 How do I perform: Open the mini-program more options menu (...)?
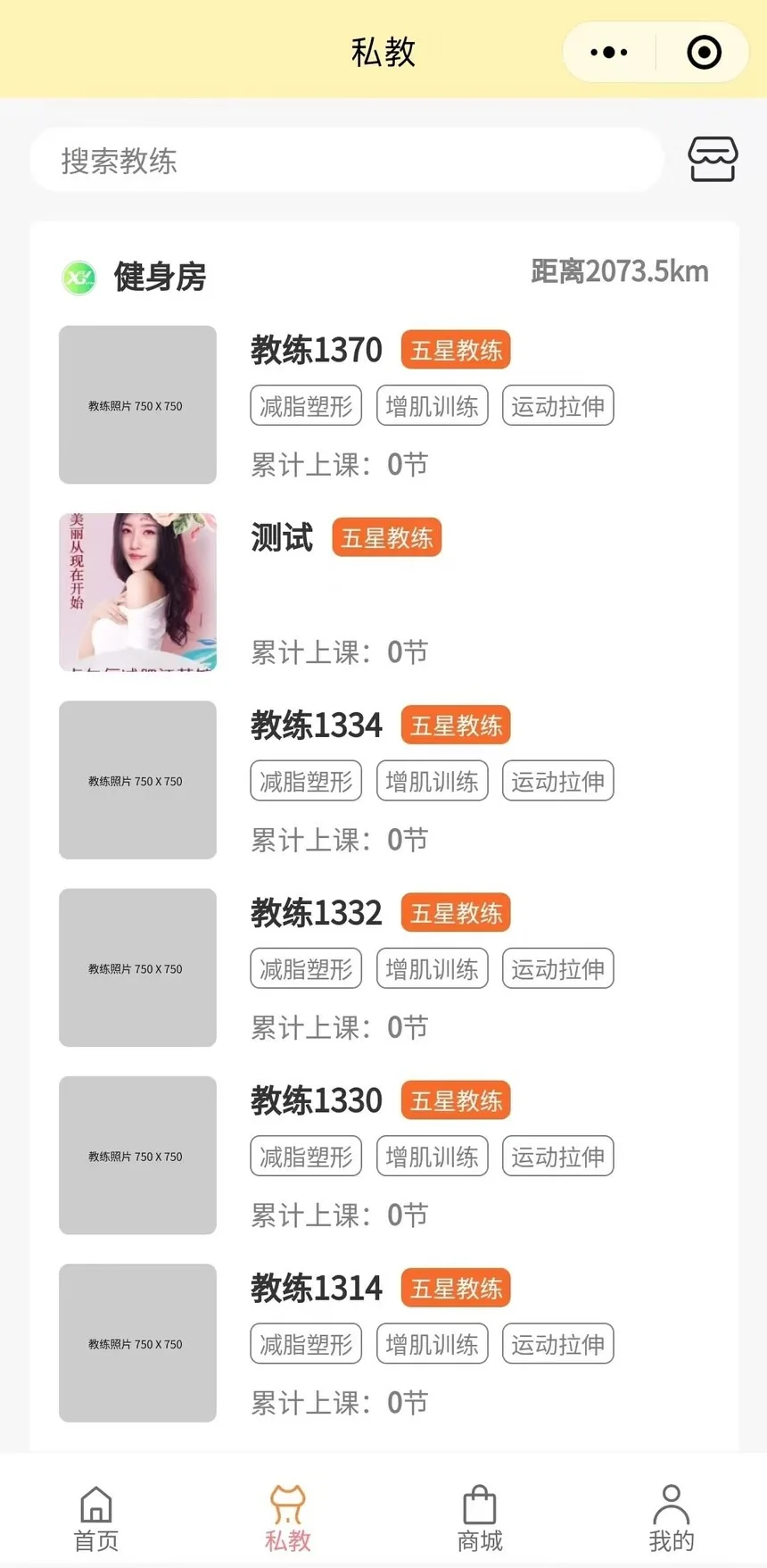click(606, 52)
